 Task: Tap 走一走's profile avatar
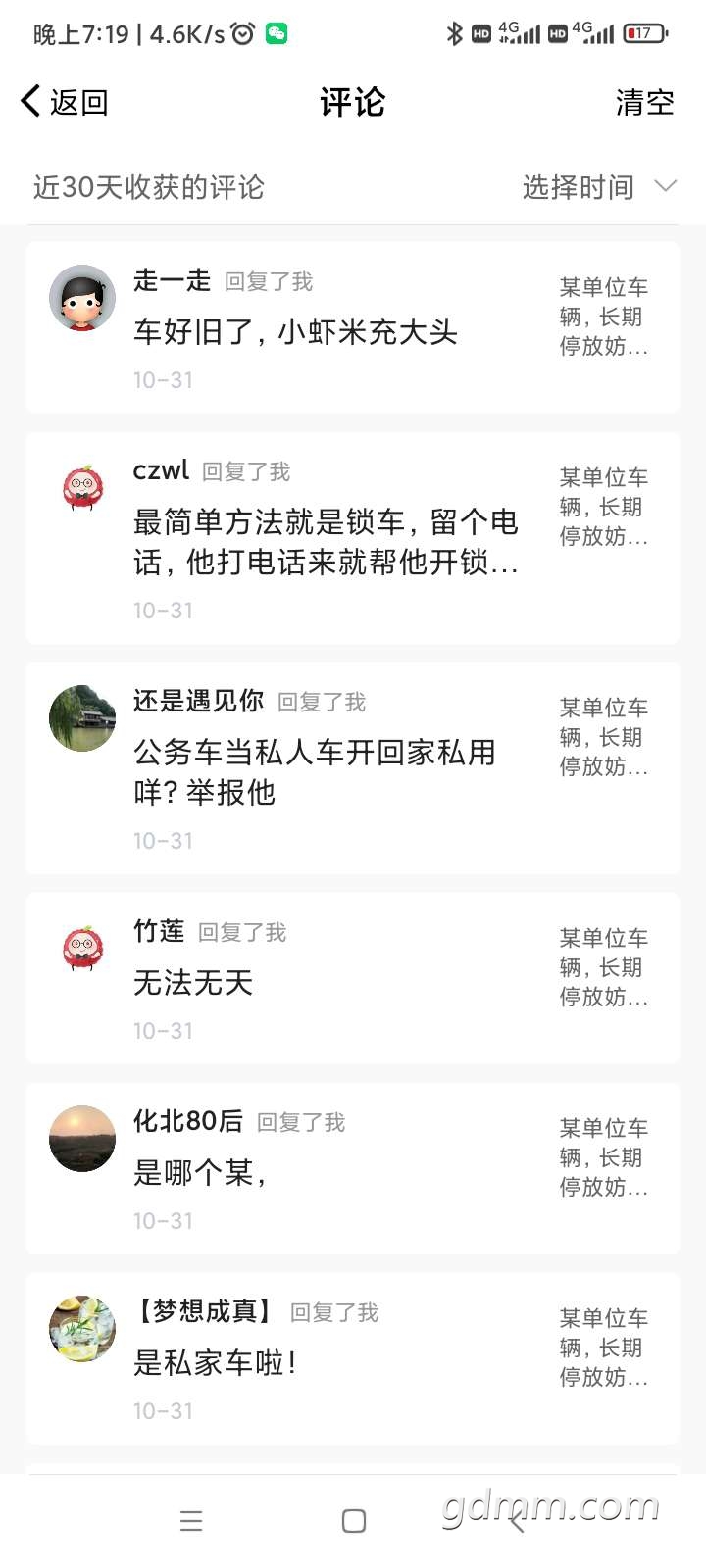[82, 298]
